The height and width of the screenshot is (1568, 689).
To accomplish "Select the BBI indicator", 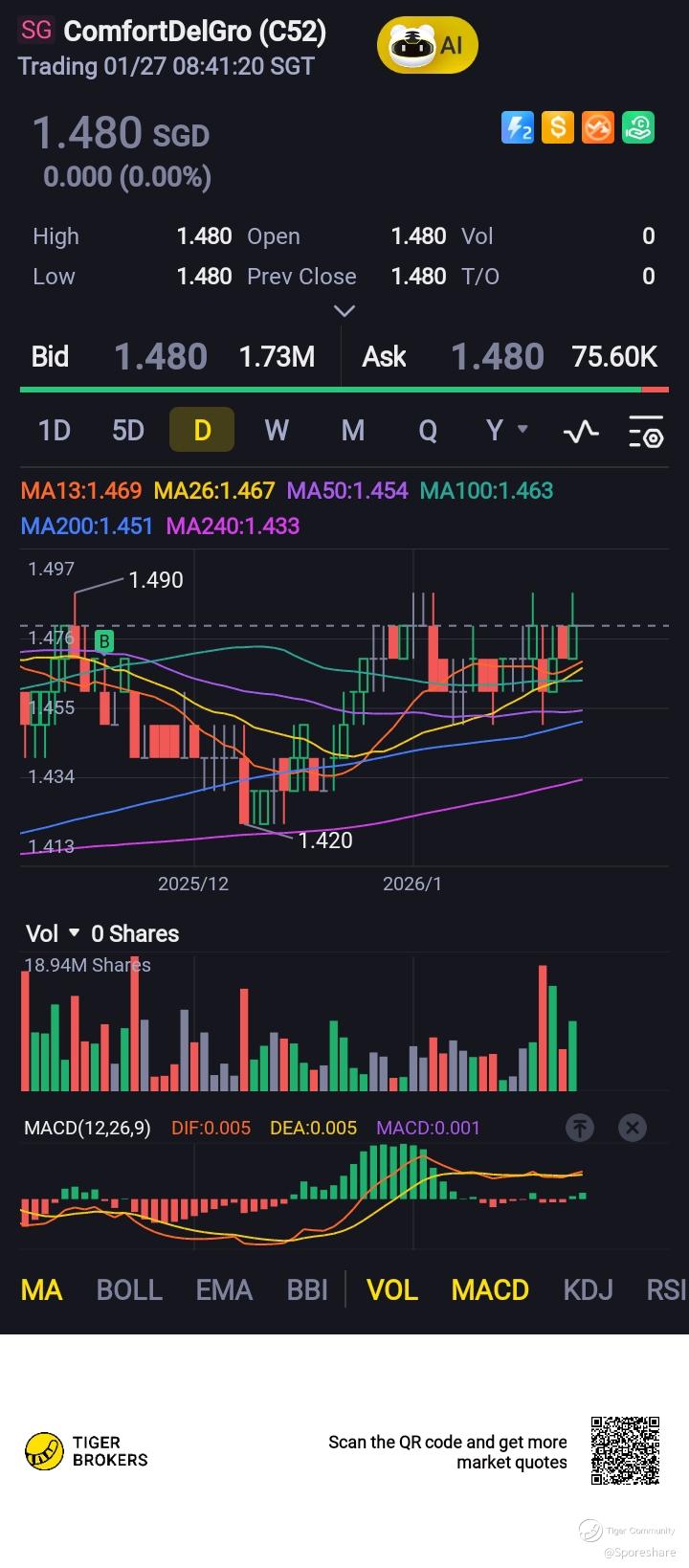I will pos(307,1289).
